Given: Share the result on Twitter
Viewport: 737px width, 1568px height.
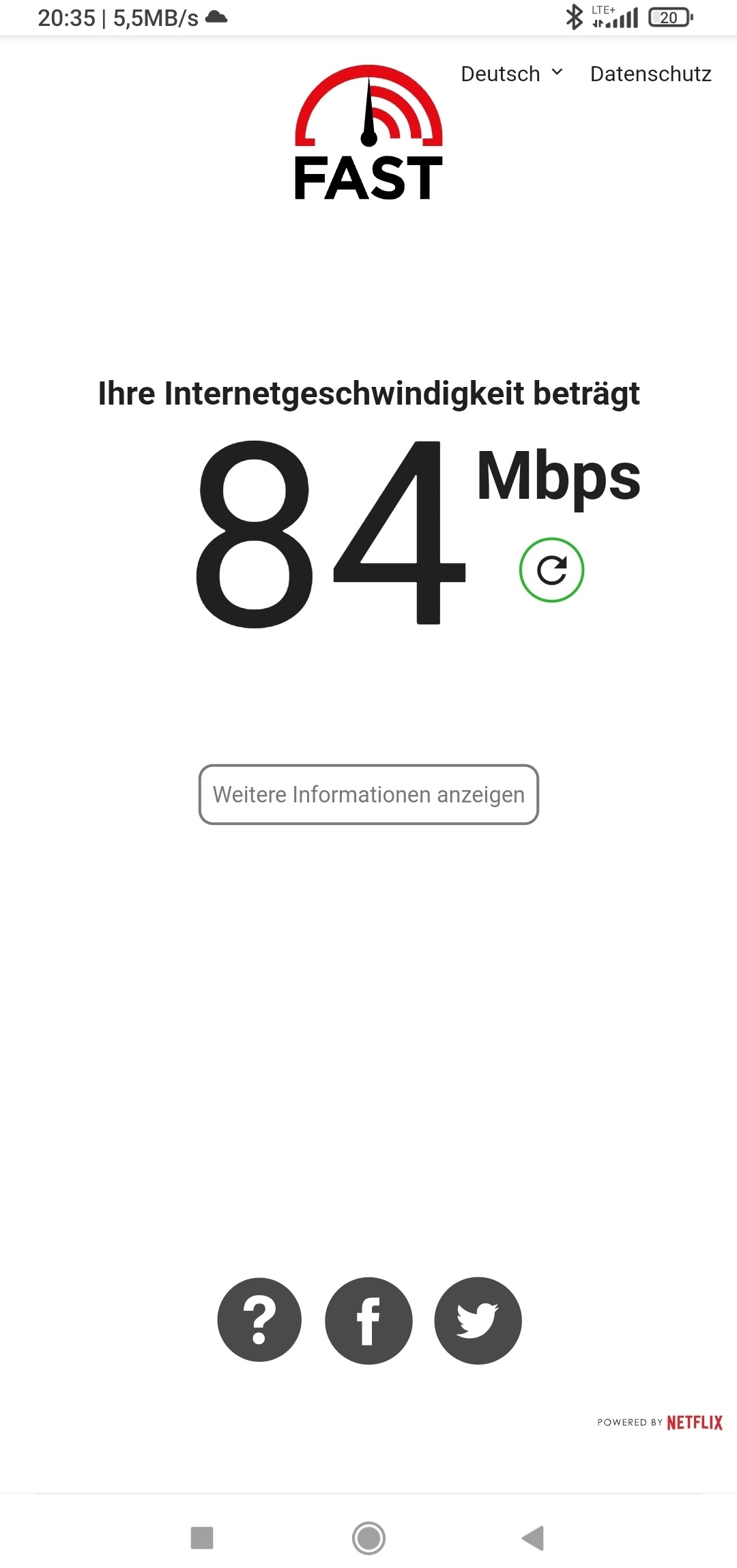Looking at the screenshot, I should (x=478, y=1320).
